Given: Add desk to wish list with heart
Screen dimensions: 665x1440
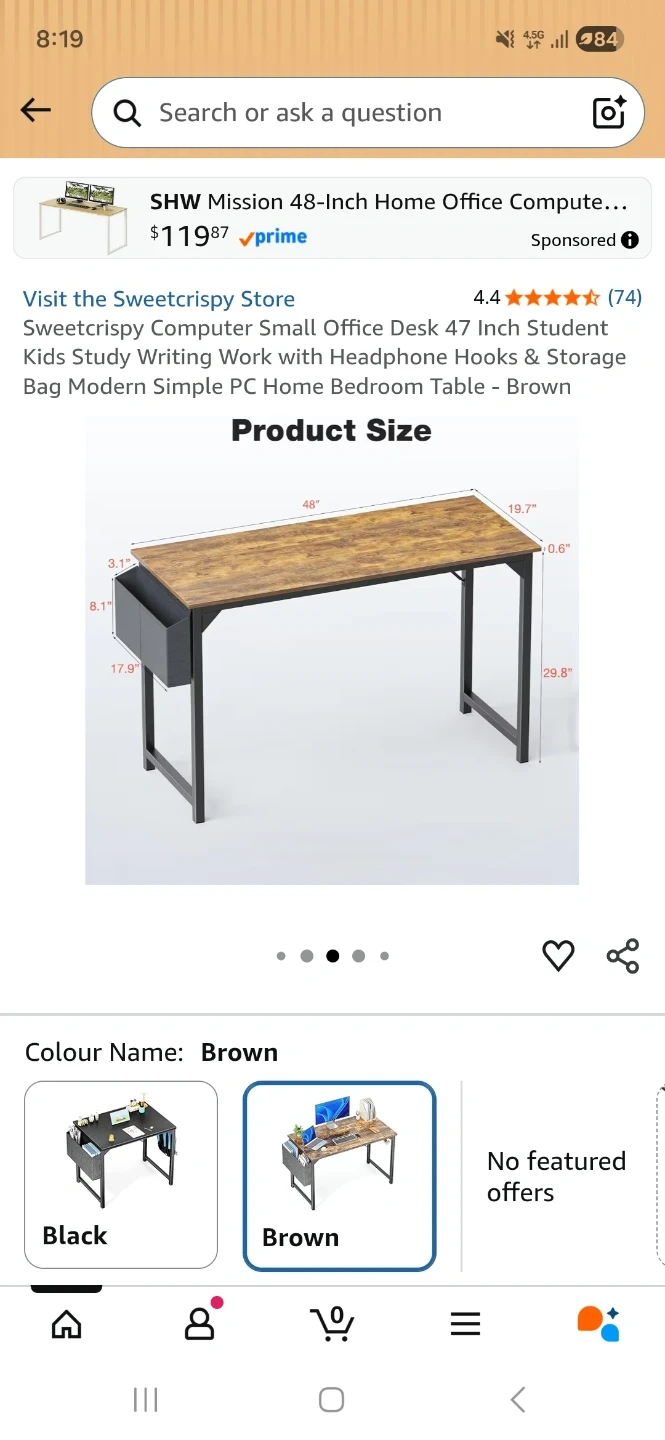Looking at the screenshot, I should [x=558, y=956].
